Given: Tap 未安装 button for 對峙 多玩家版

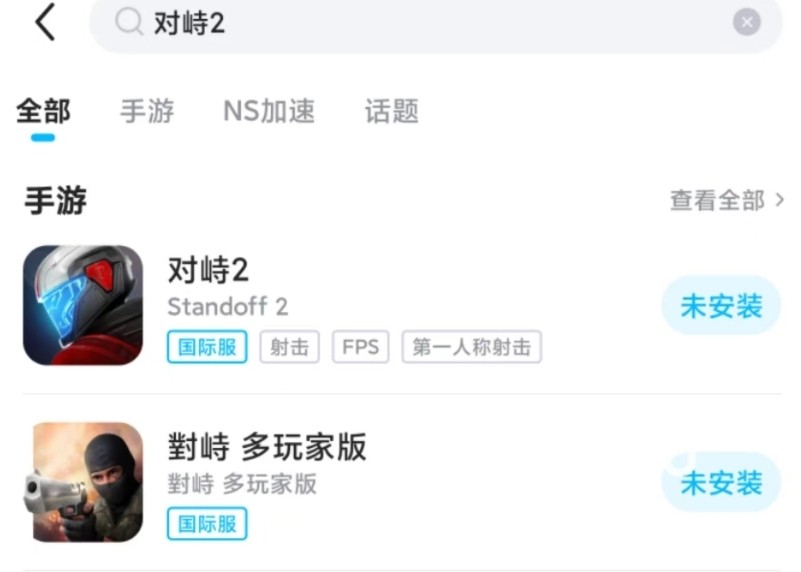Looking at the screenshot, I should pos(721,483).
